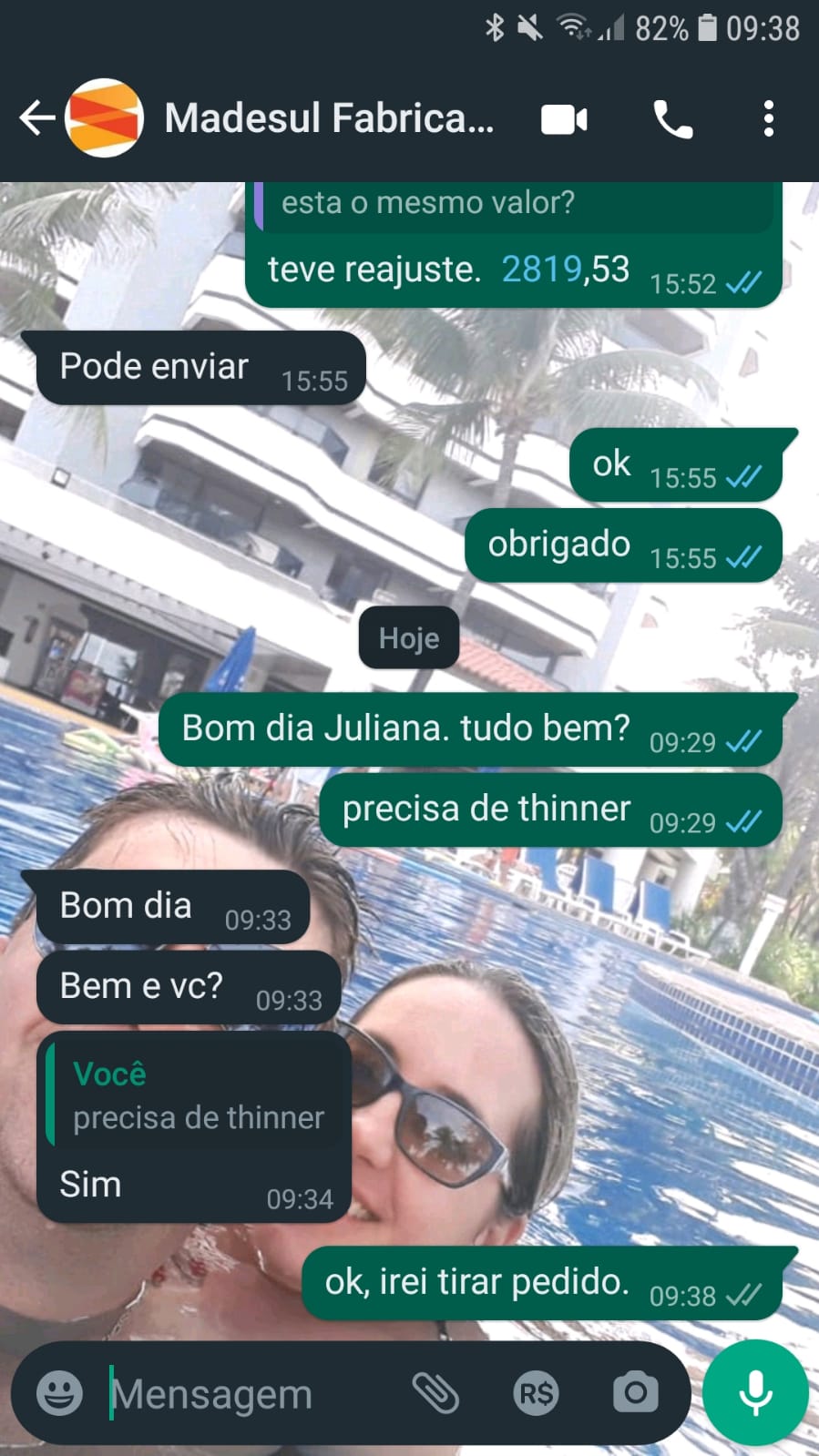Start a video call
The height and width of the screenshot is (1456, 819).
pos(564,119)
